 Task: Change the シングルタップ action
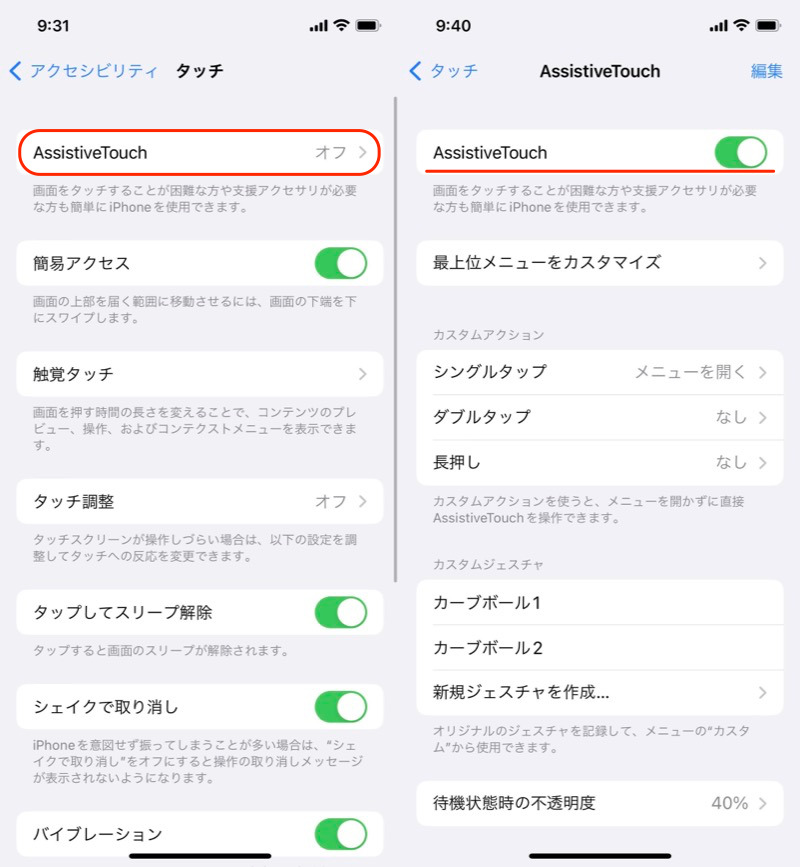pyautogui.click(x=600, y=372)
